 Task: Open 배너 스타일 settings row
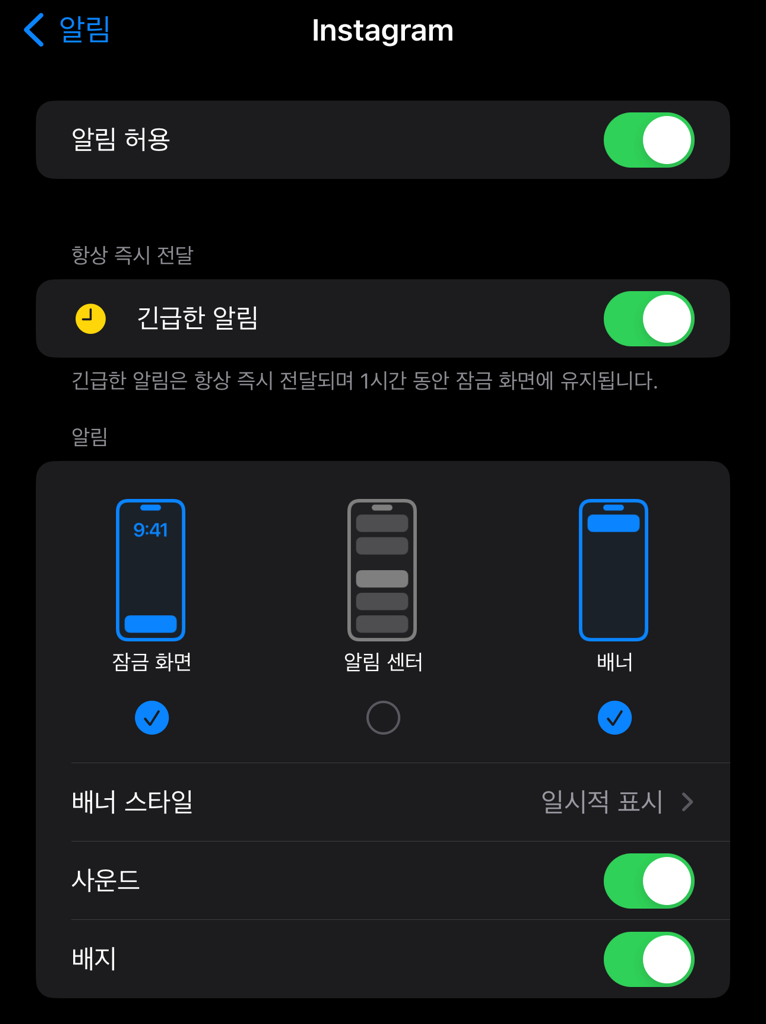pos(383,802)
